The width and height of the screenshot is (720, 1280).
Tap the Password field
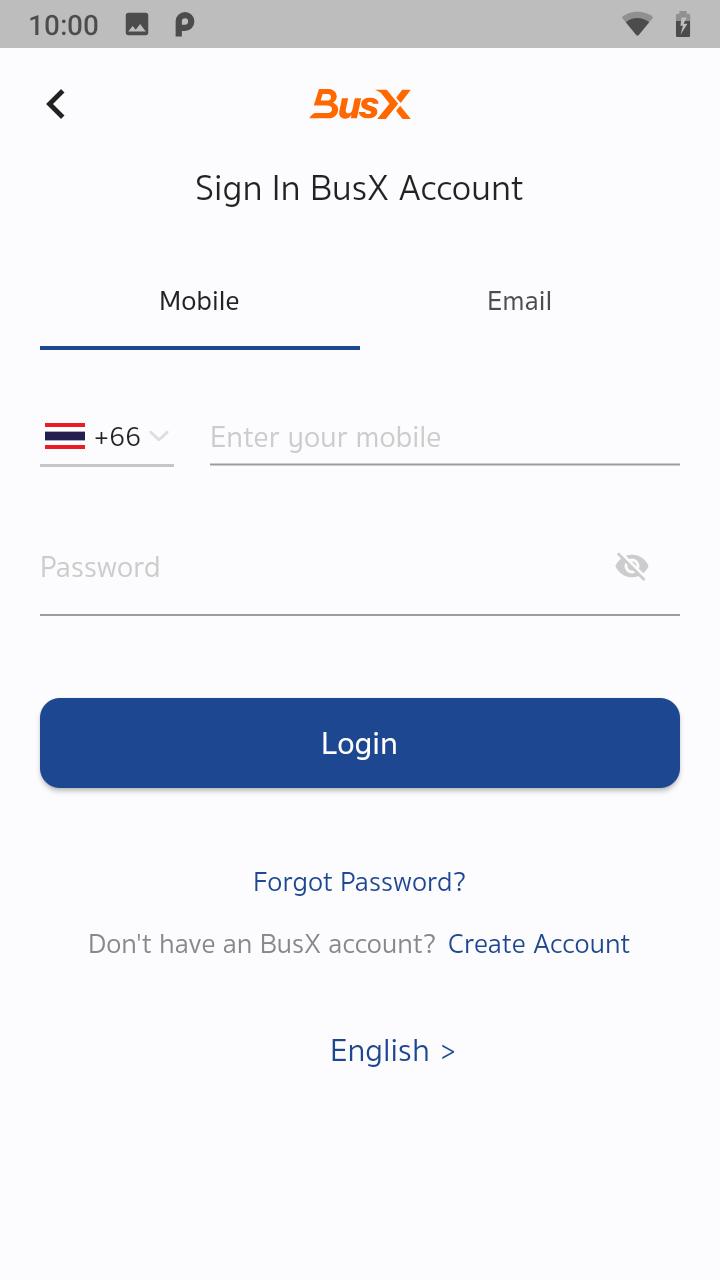(x=320, y=568)
